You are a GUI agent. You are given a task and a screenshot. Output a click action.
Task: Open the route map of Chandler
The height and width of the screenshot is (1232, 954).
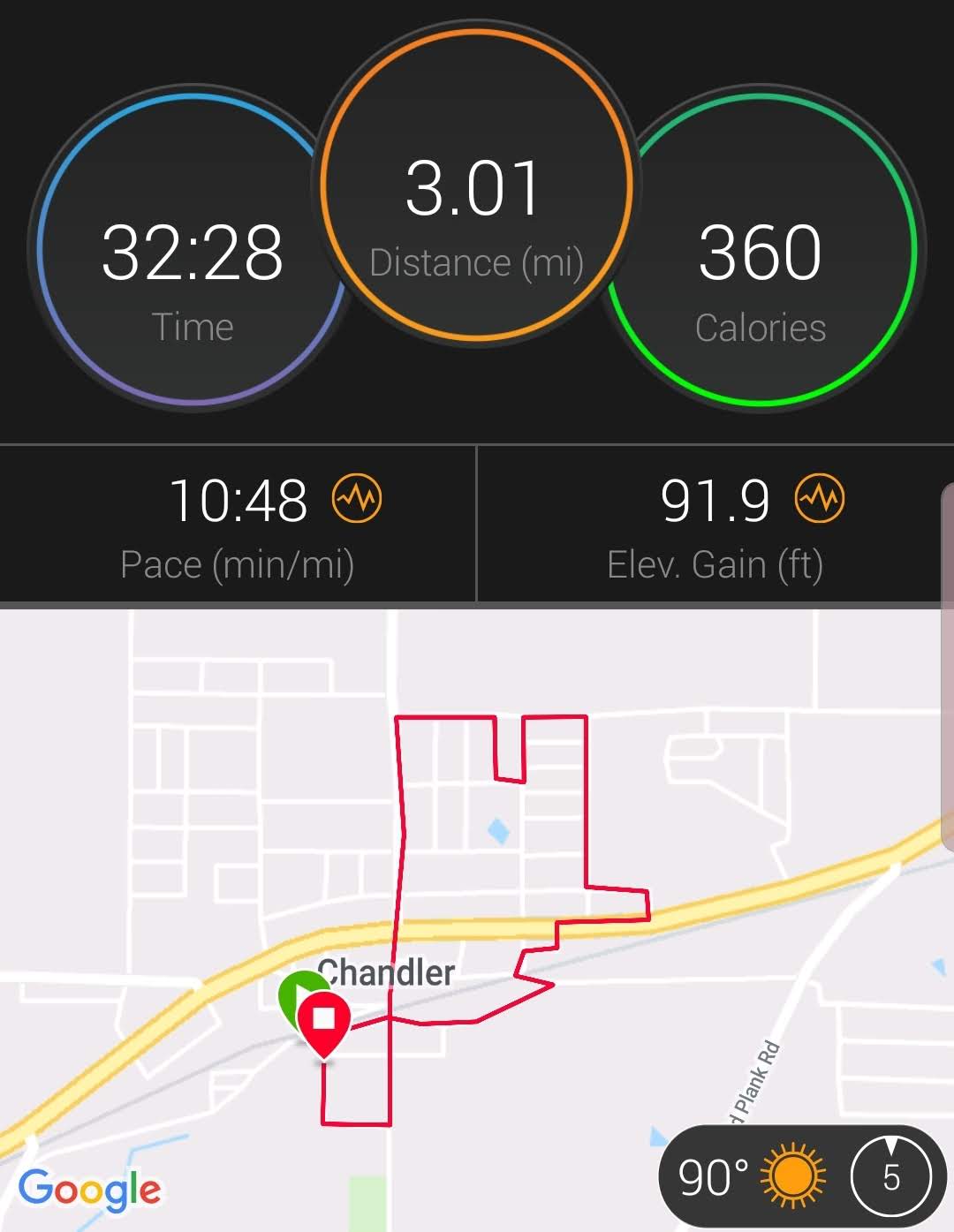coord(477,919)
